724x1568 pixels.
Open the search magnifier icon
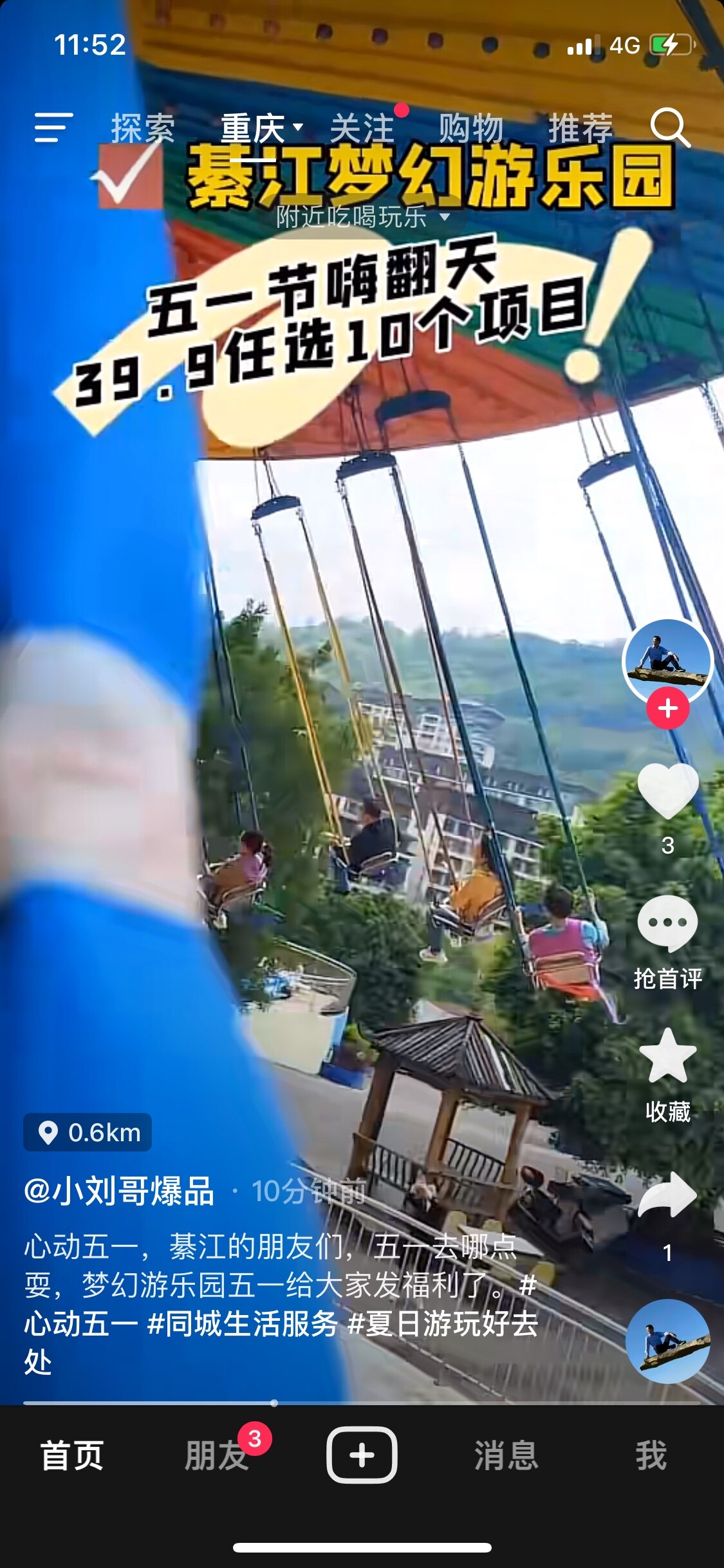click(x=670, y=127)
